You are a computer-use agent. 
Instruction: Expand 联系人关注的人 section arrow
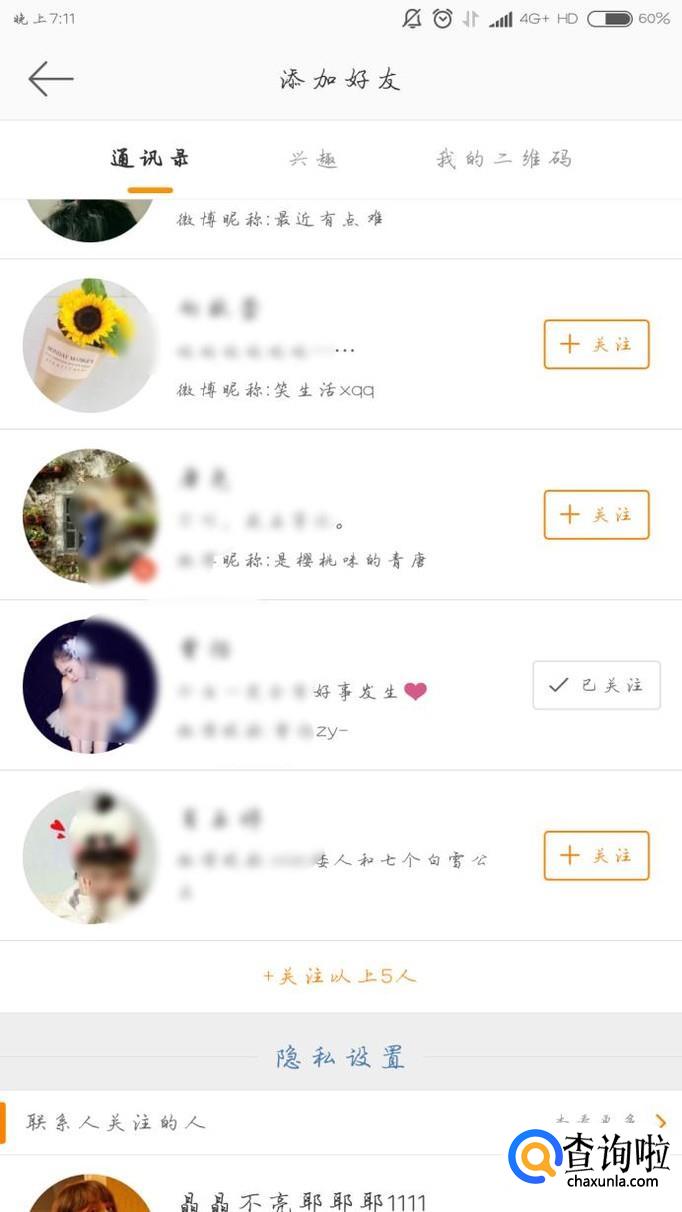click(661, 1122)
